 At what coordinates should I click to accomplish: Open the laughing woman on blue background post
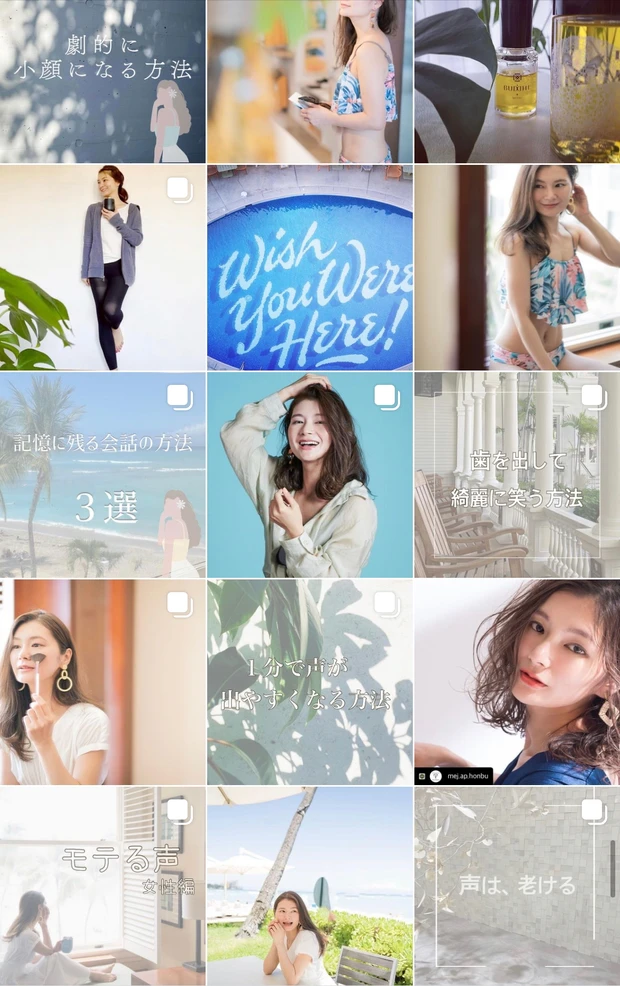309,475
